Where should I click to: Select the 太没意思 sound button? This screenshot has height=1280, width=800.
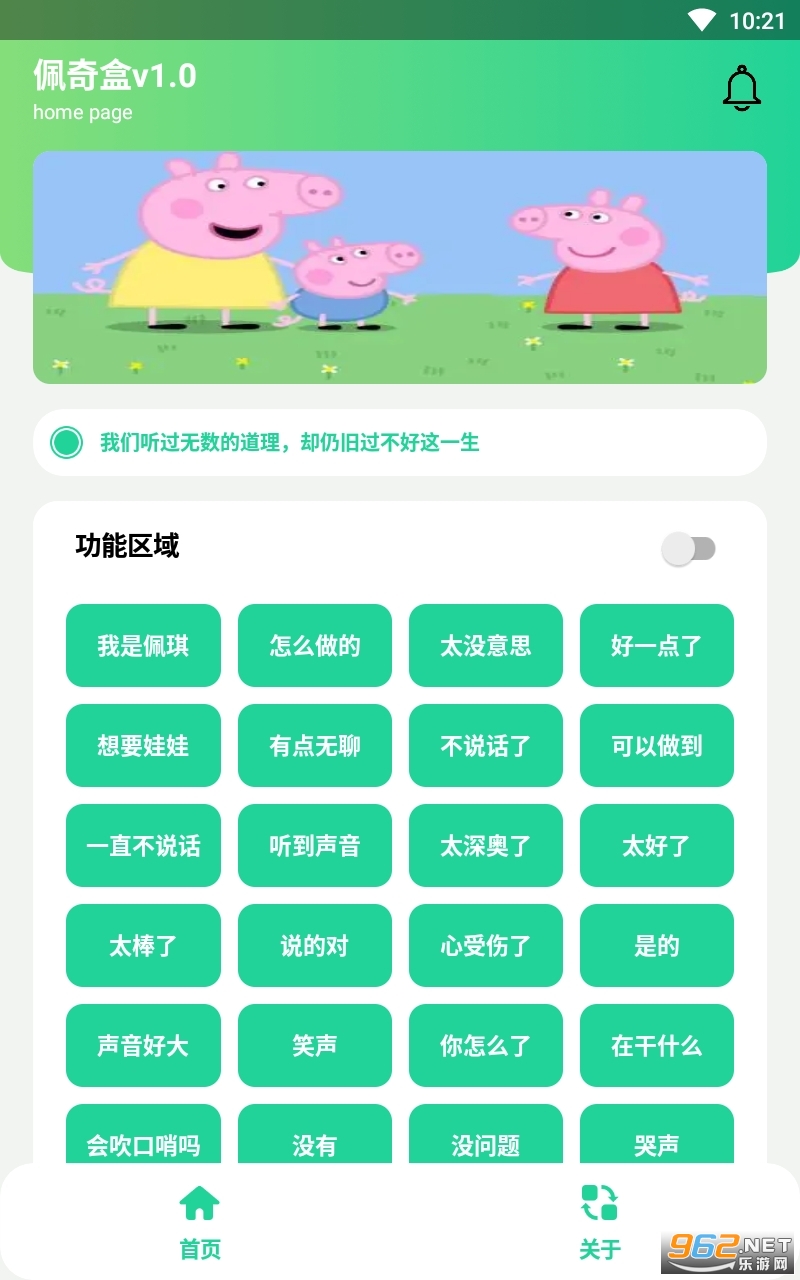click(x=486, y=646)
